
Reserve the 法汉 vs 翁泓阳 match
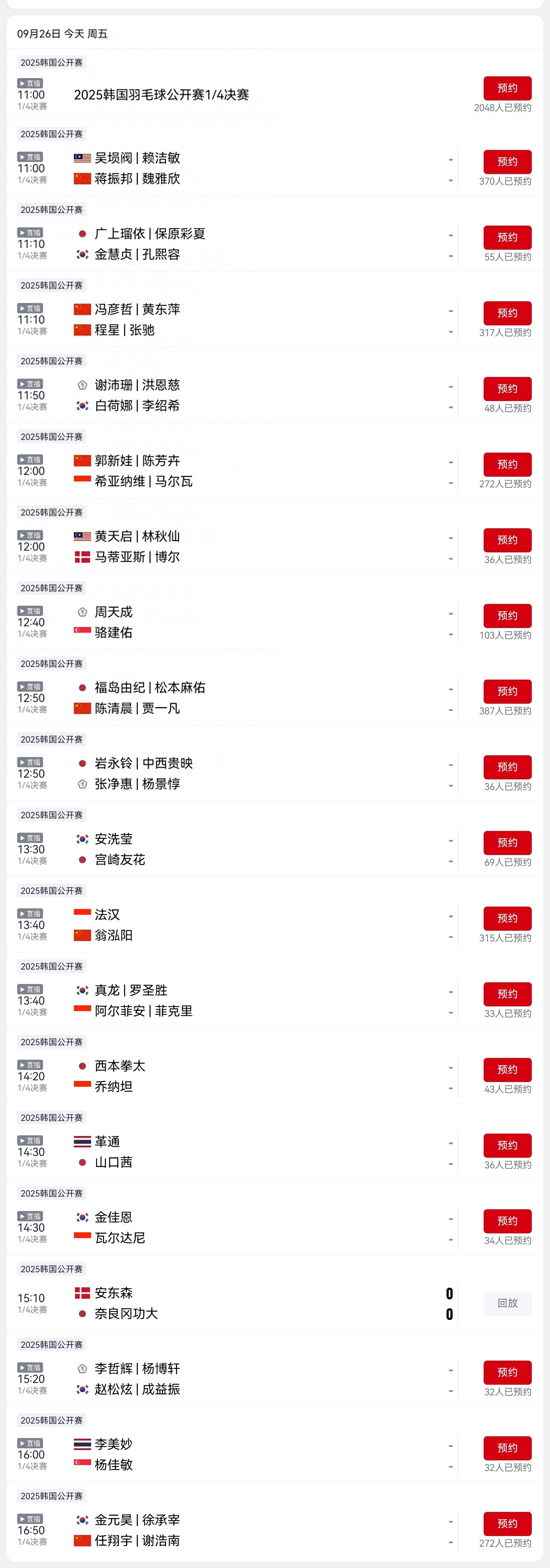point(507,919)
